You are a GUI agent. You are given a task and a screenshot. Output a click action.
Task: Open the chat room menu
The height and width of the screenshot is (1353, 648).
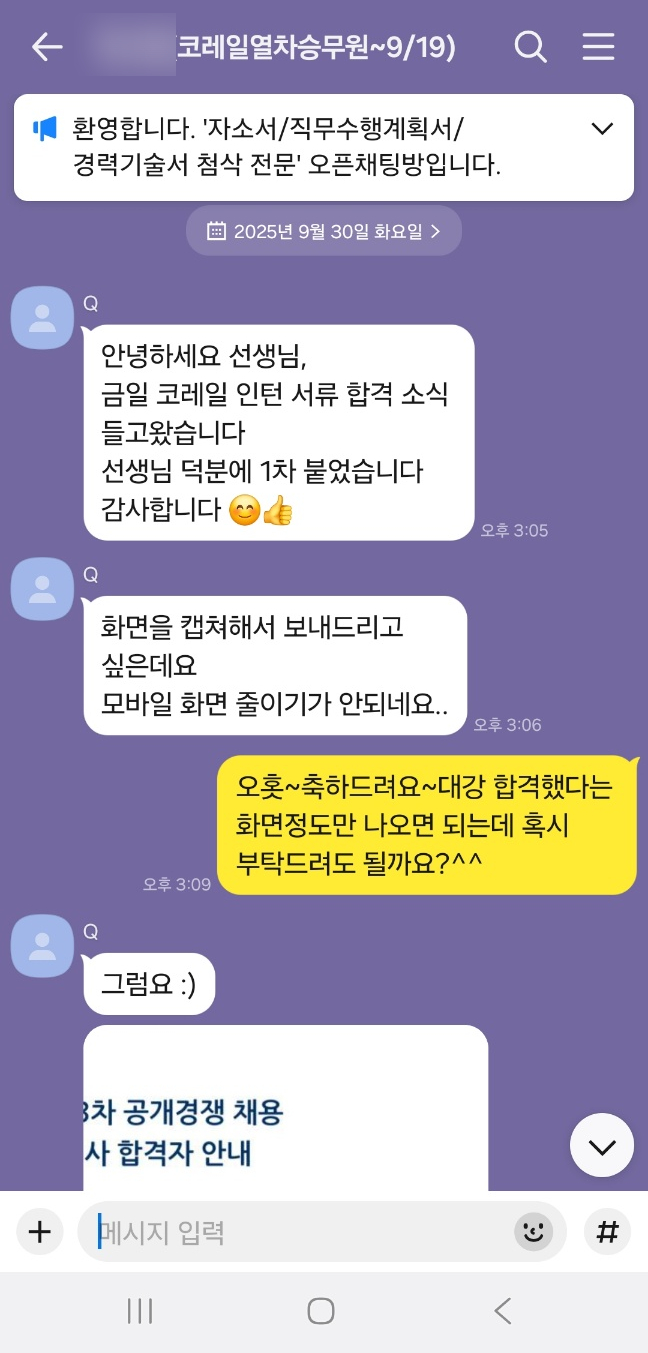click(598, 47)
